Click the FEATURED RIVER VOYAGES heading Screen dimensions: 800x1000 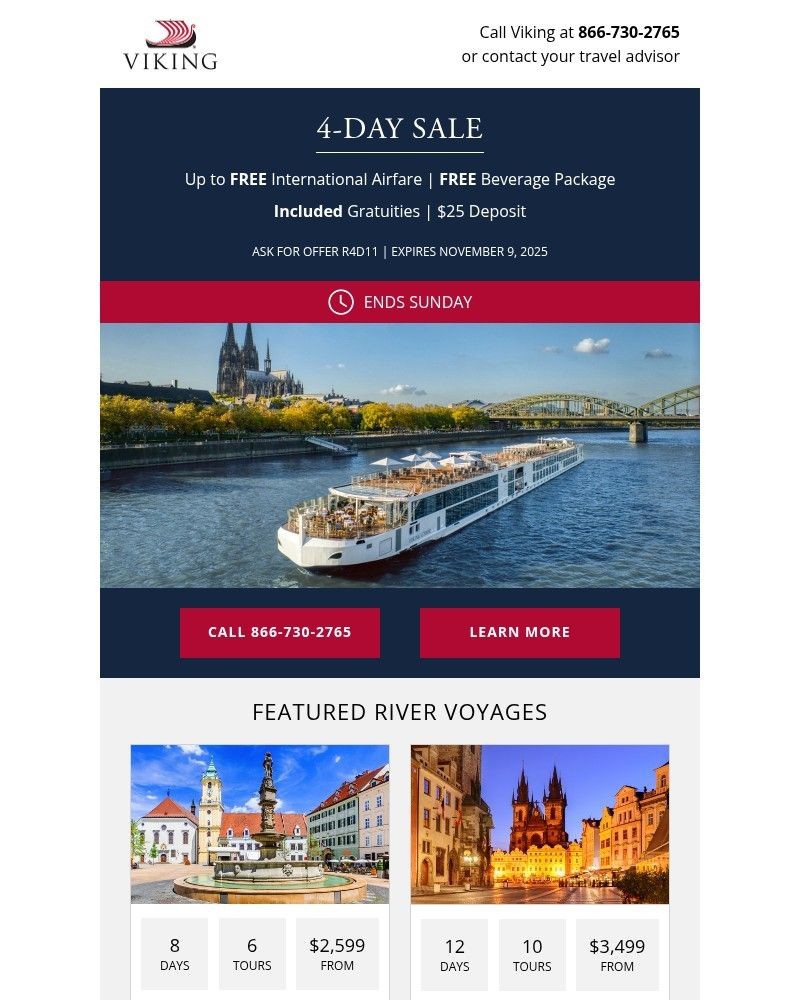tap(399, 712)
